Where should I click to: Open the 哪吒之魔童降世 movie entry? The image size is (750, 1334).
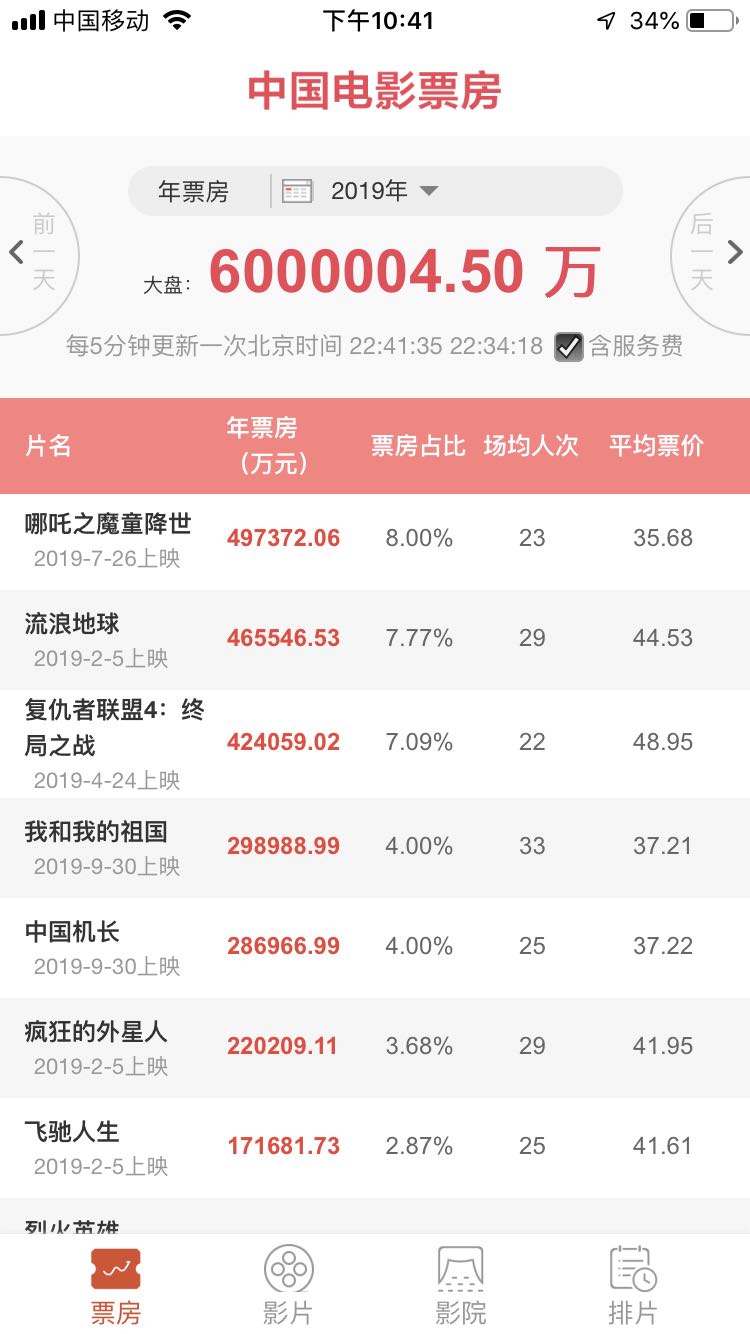(x=375, y=538)
